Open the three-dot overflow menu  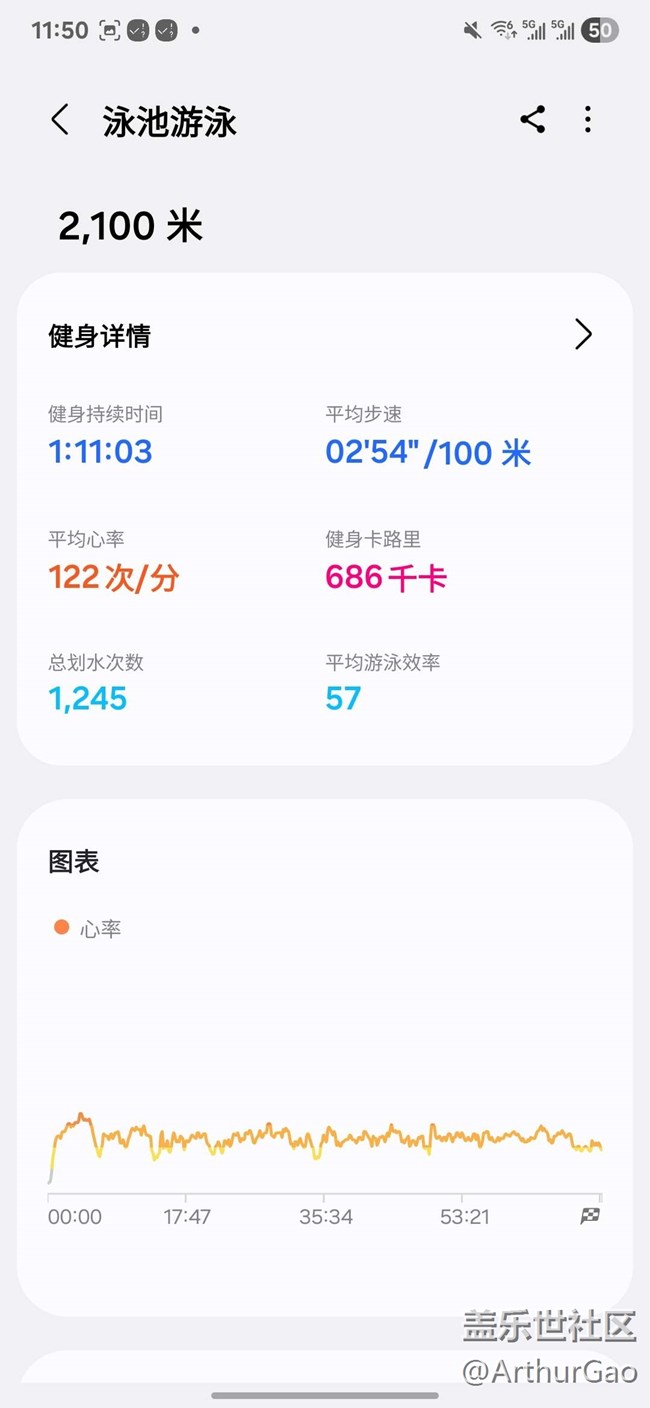588,120
